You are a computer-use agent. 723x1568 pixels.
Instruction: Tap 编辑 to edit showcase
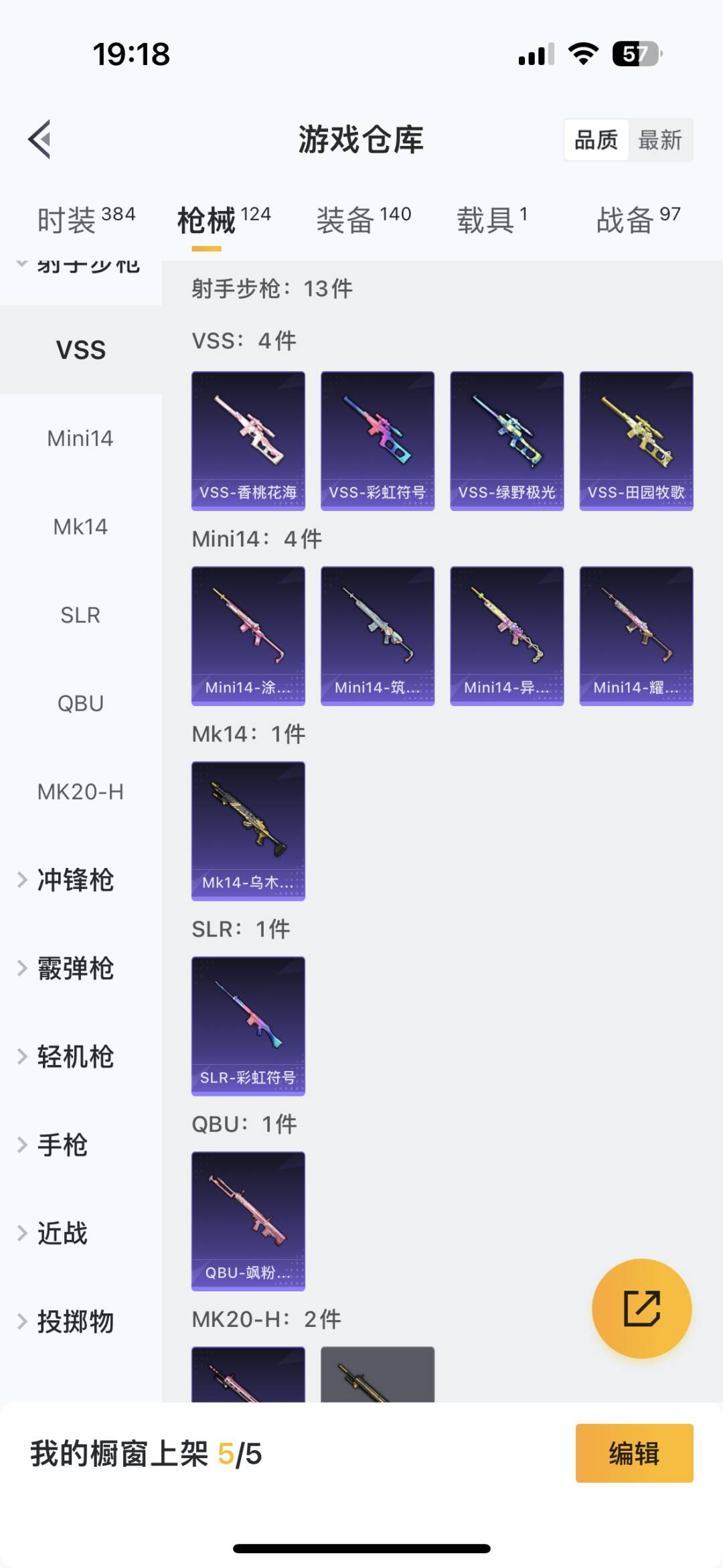point(634,1453)
